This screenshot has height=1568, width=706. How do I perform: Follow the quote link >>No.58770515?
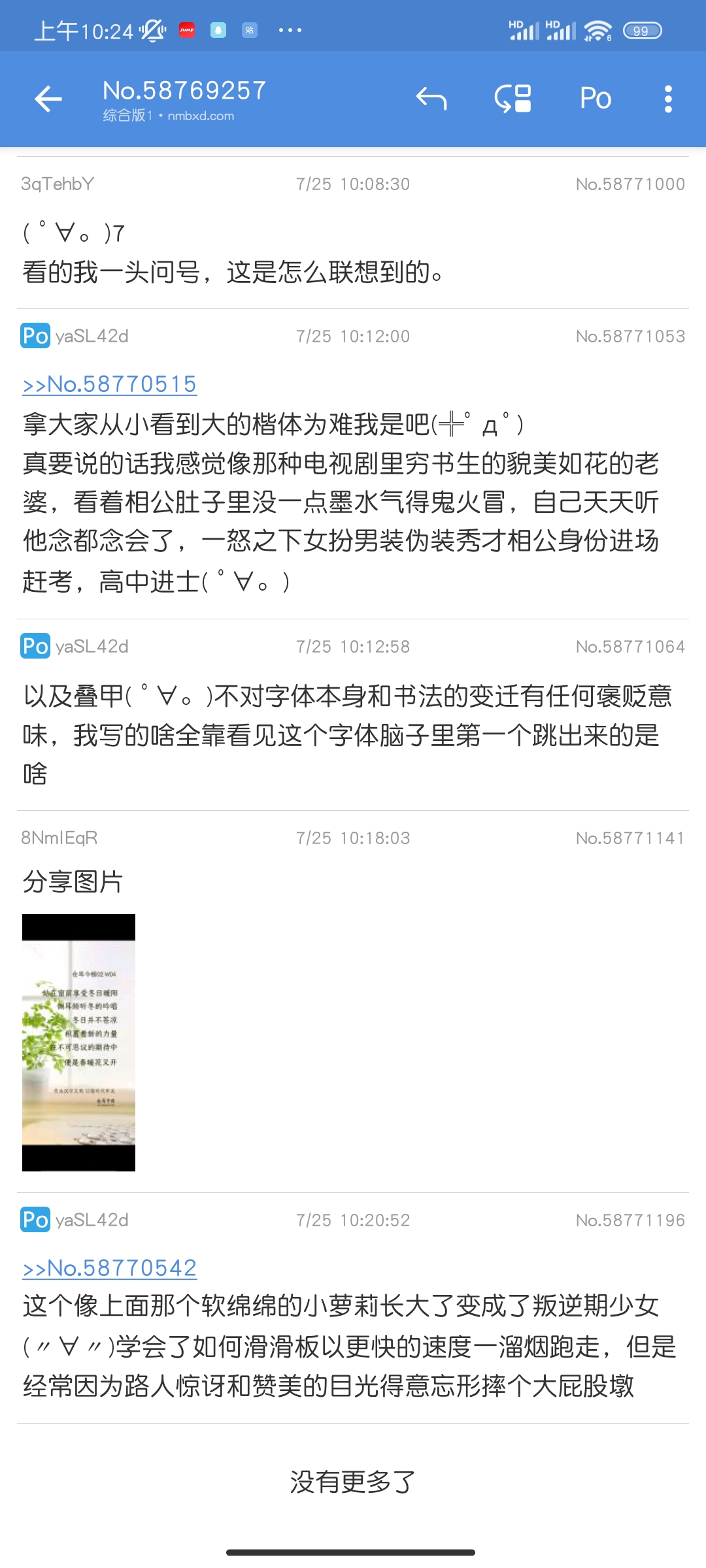point(109,384)
